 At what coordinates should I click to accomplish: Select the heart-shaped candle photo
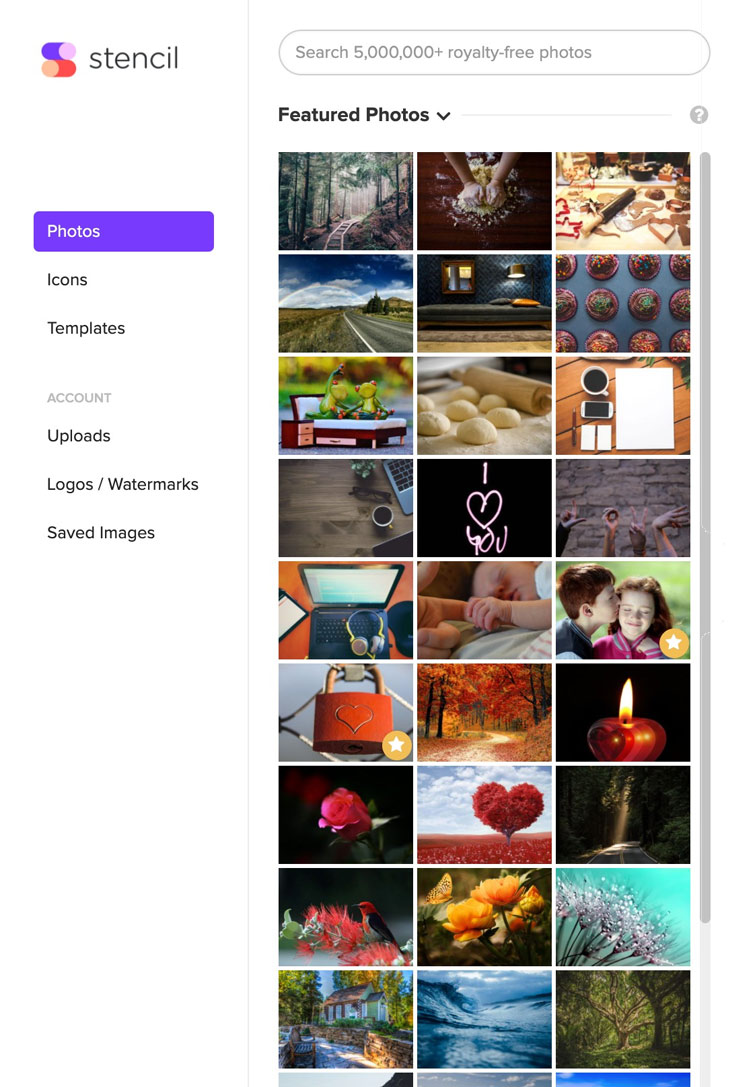tap(622, 712)
